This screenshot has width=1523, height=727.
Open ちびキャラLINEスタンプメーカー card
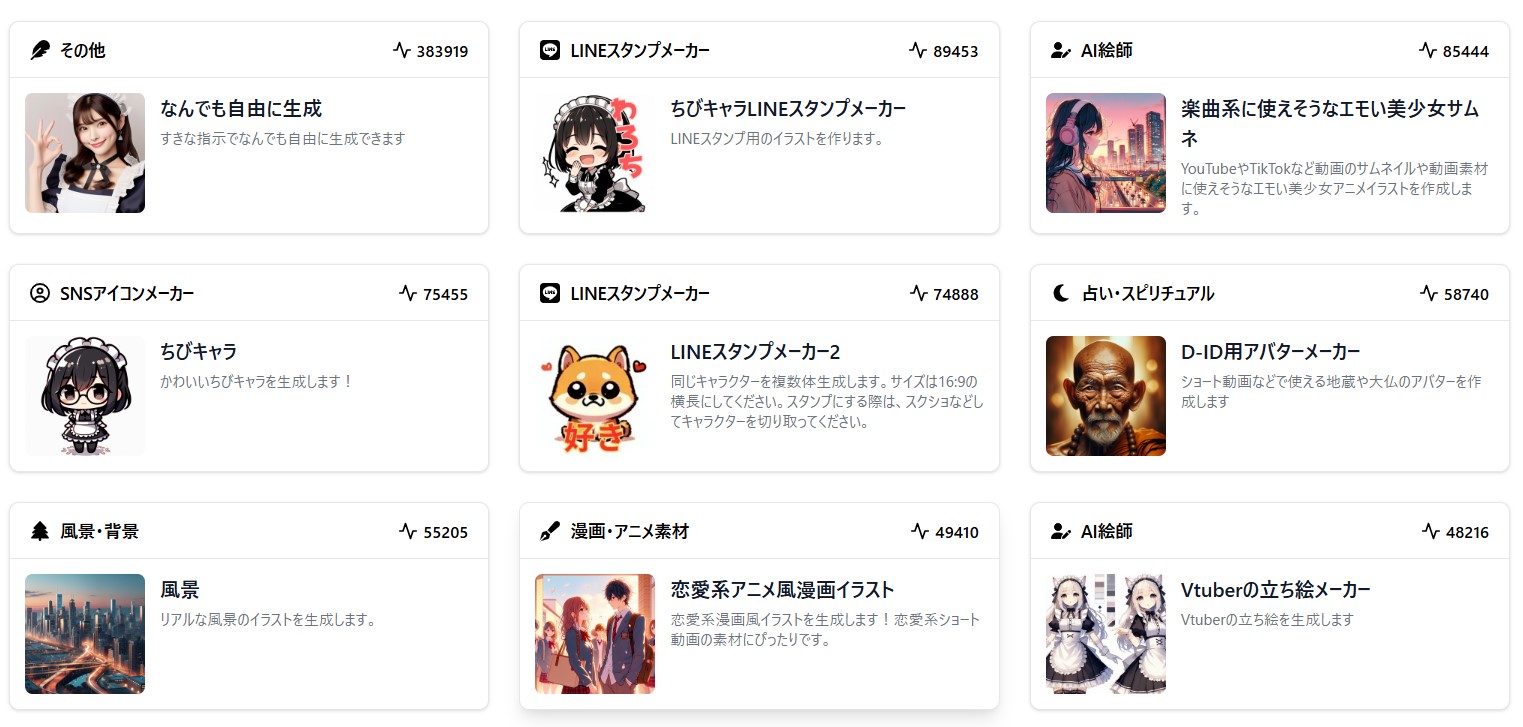[x=788, y=109]
